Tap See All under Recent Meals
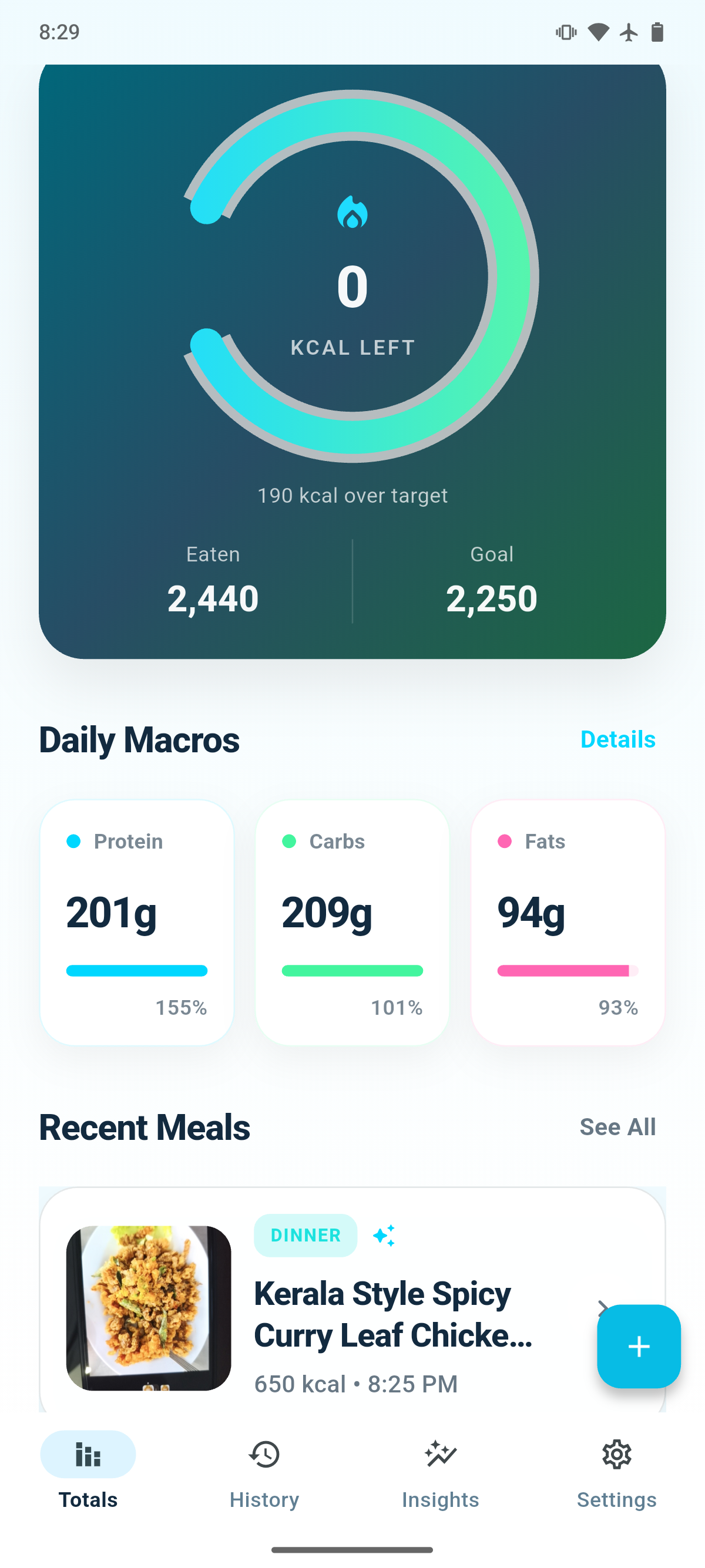The image size is (705, 1568). point(617,1127)
